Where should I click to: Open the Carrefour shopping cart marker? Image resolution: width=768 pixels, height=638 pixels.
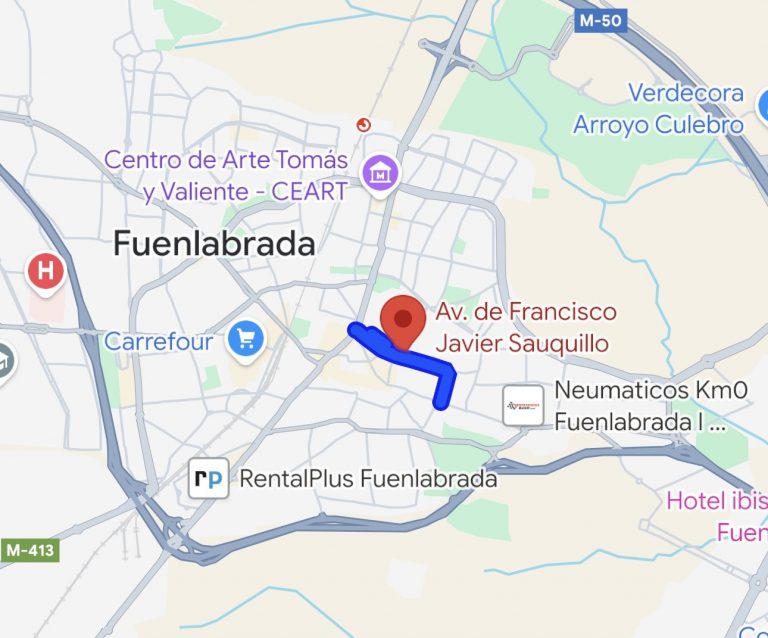coord(245,341)
